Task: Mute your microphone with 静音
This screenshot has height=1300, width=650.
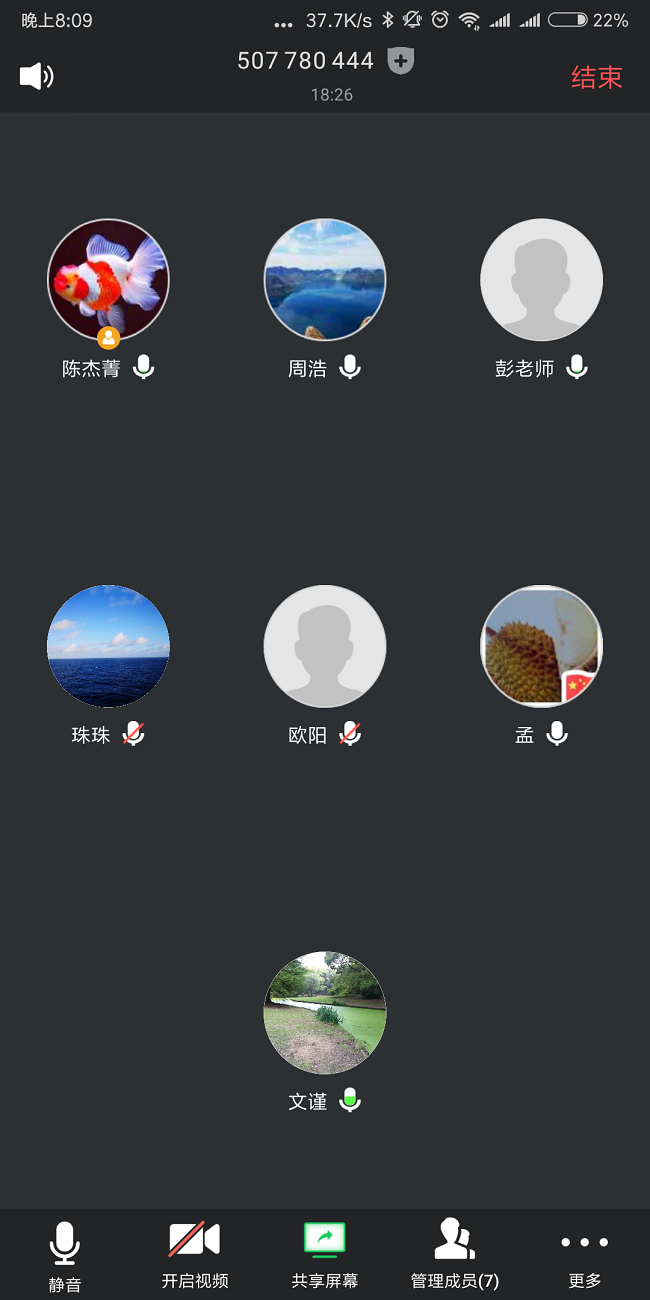Action: pos(65,1255)
